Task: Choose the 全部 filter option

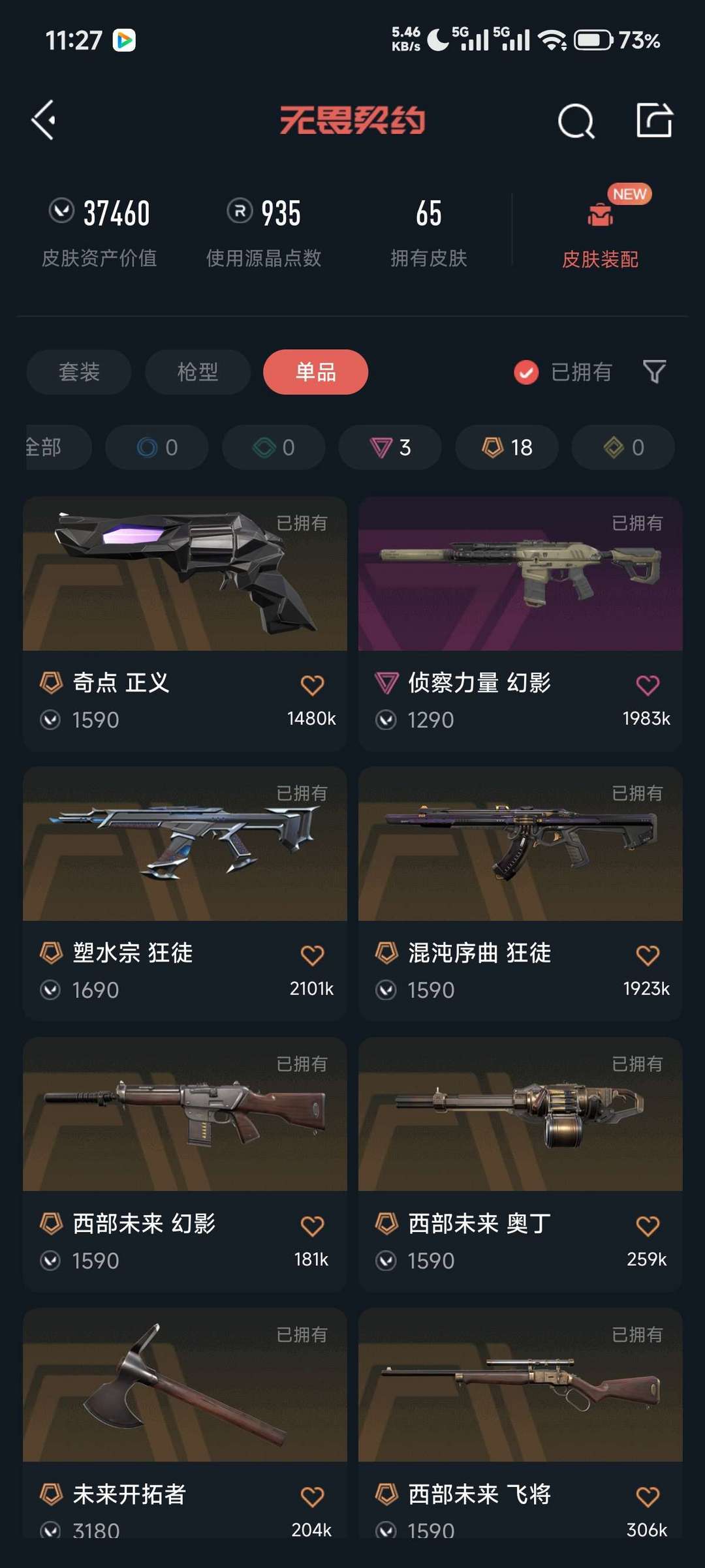Action: 46,448
